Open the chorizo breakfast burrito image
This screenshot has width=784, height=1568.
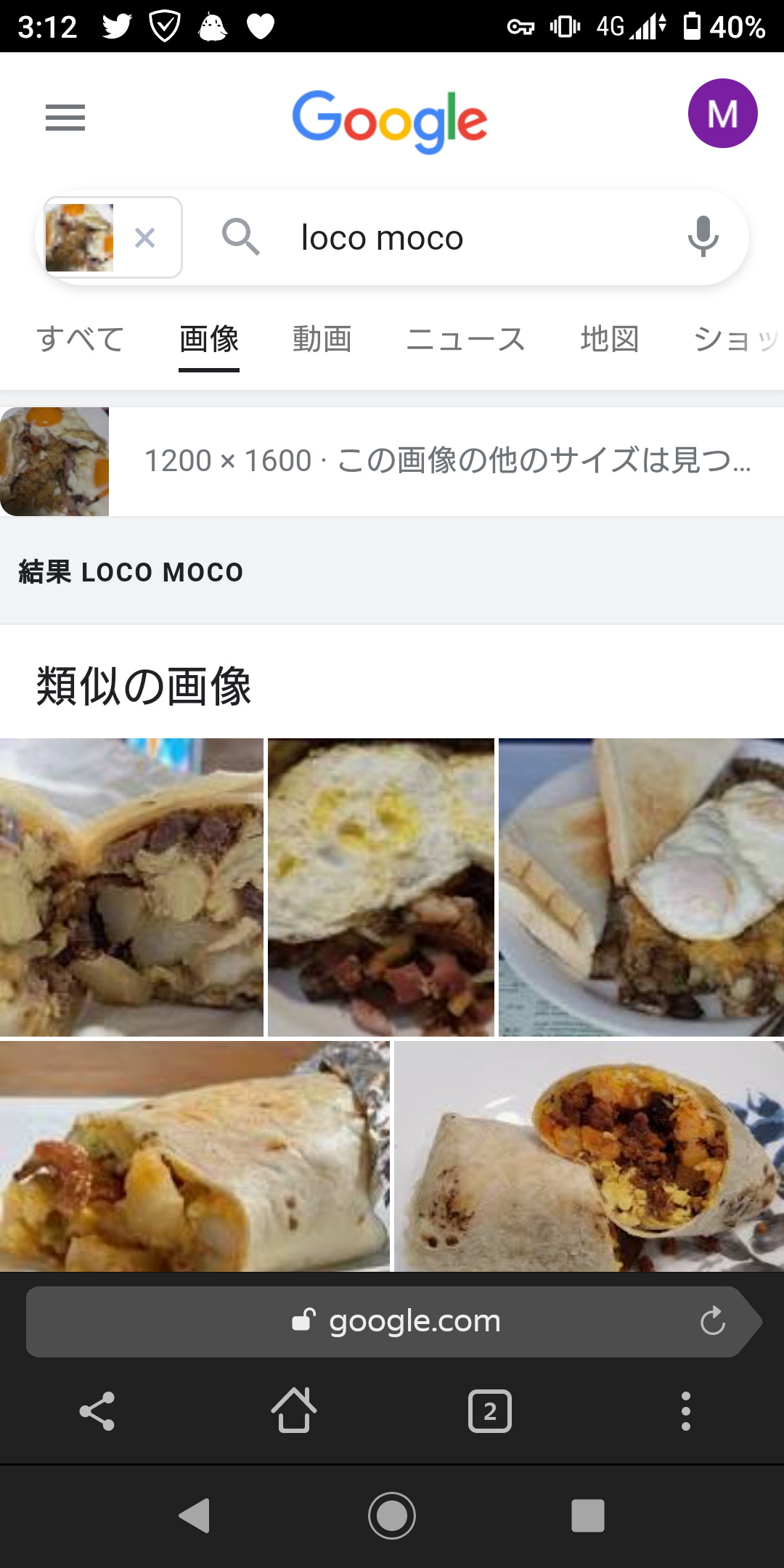(589, 1156)
